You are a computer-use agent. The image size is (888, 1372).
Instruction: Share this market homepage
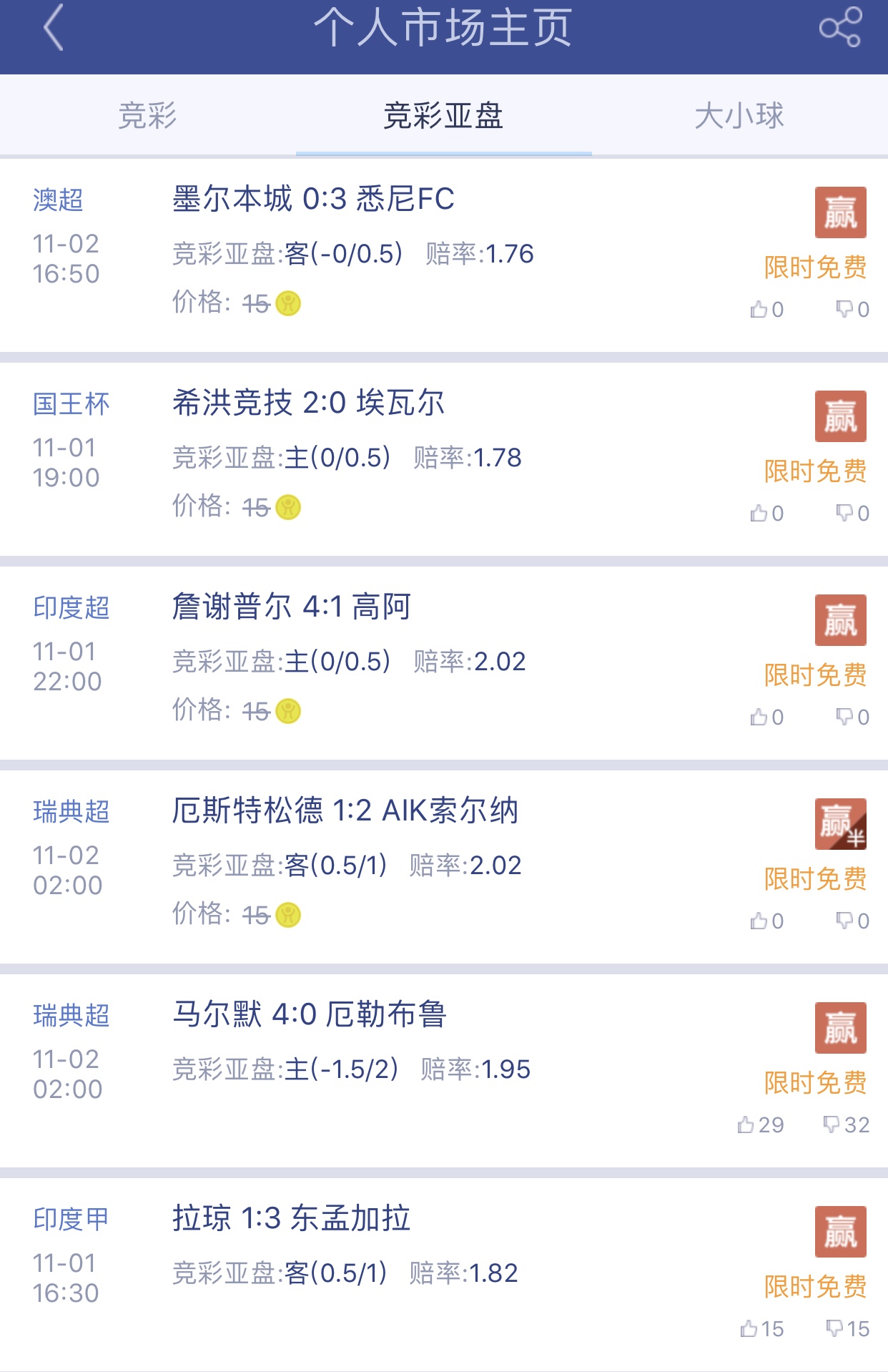coord(840,28)
